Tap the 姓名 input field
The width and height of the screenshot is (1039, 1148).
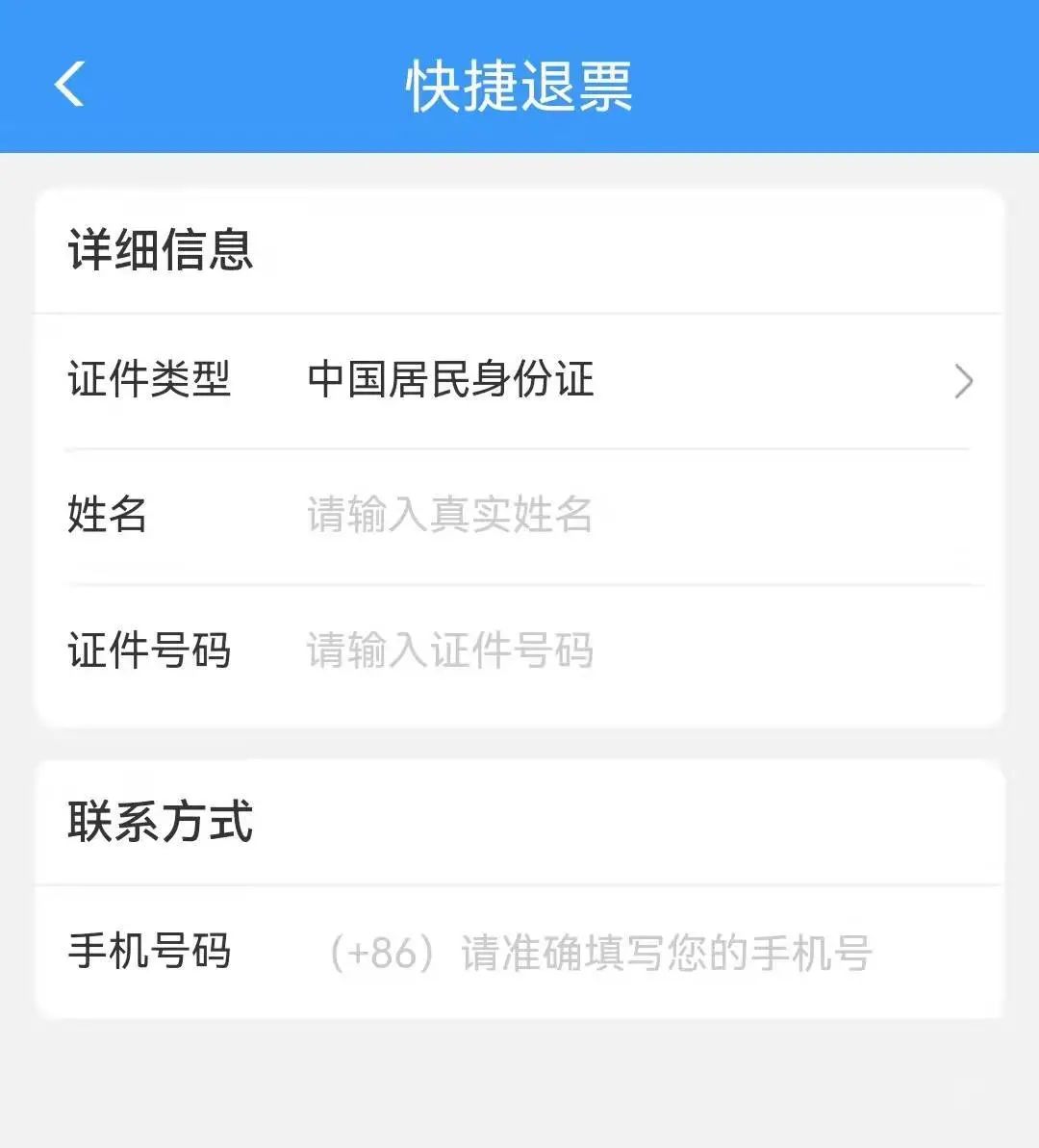(x=635, y=515)
